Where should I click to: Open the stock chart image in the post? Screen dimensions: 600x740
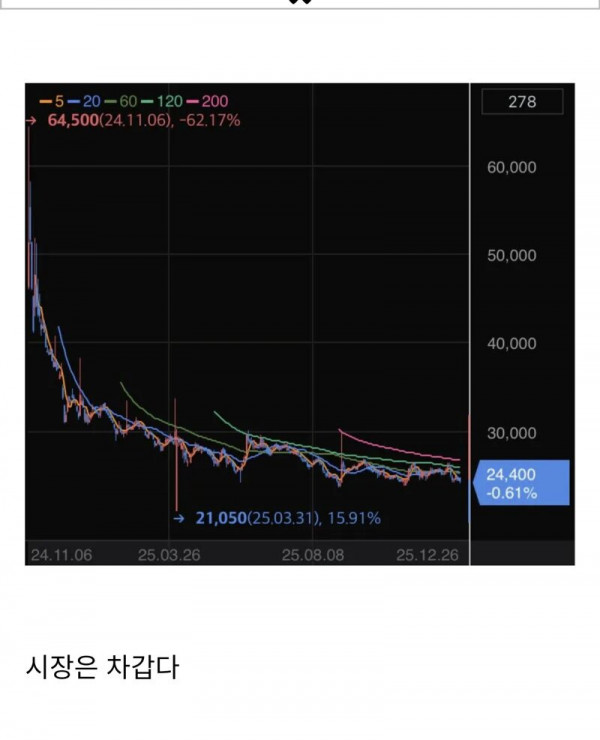click(x=300, y=324)
